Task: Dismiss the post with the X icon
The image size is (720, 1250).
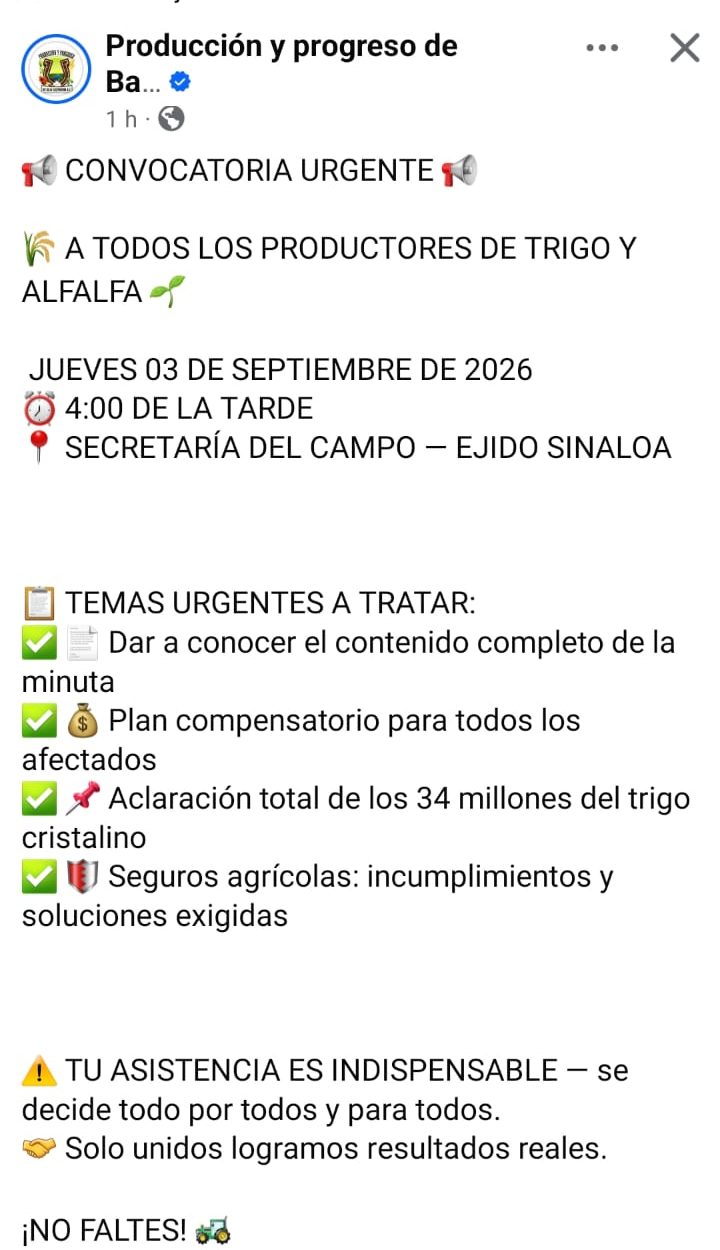Action: point(684,47)
